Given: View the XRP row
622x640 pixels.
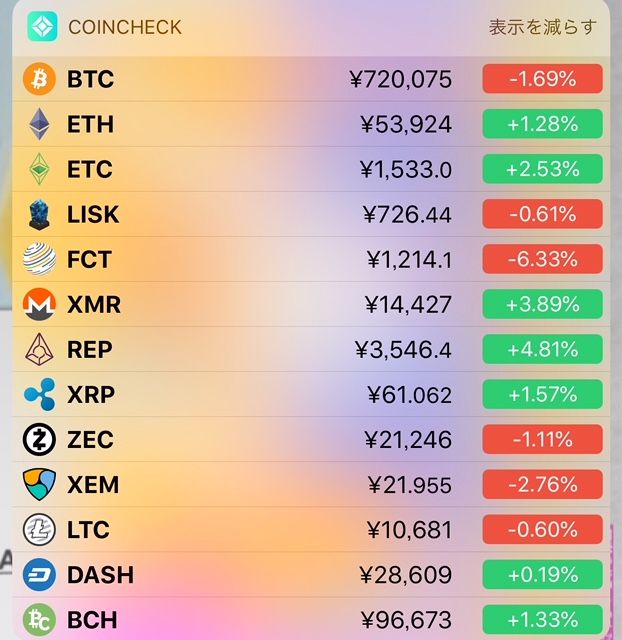Looking at the screenshot, I should (311, 395).
